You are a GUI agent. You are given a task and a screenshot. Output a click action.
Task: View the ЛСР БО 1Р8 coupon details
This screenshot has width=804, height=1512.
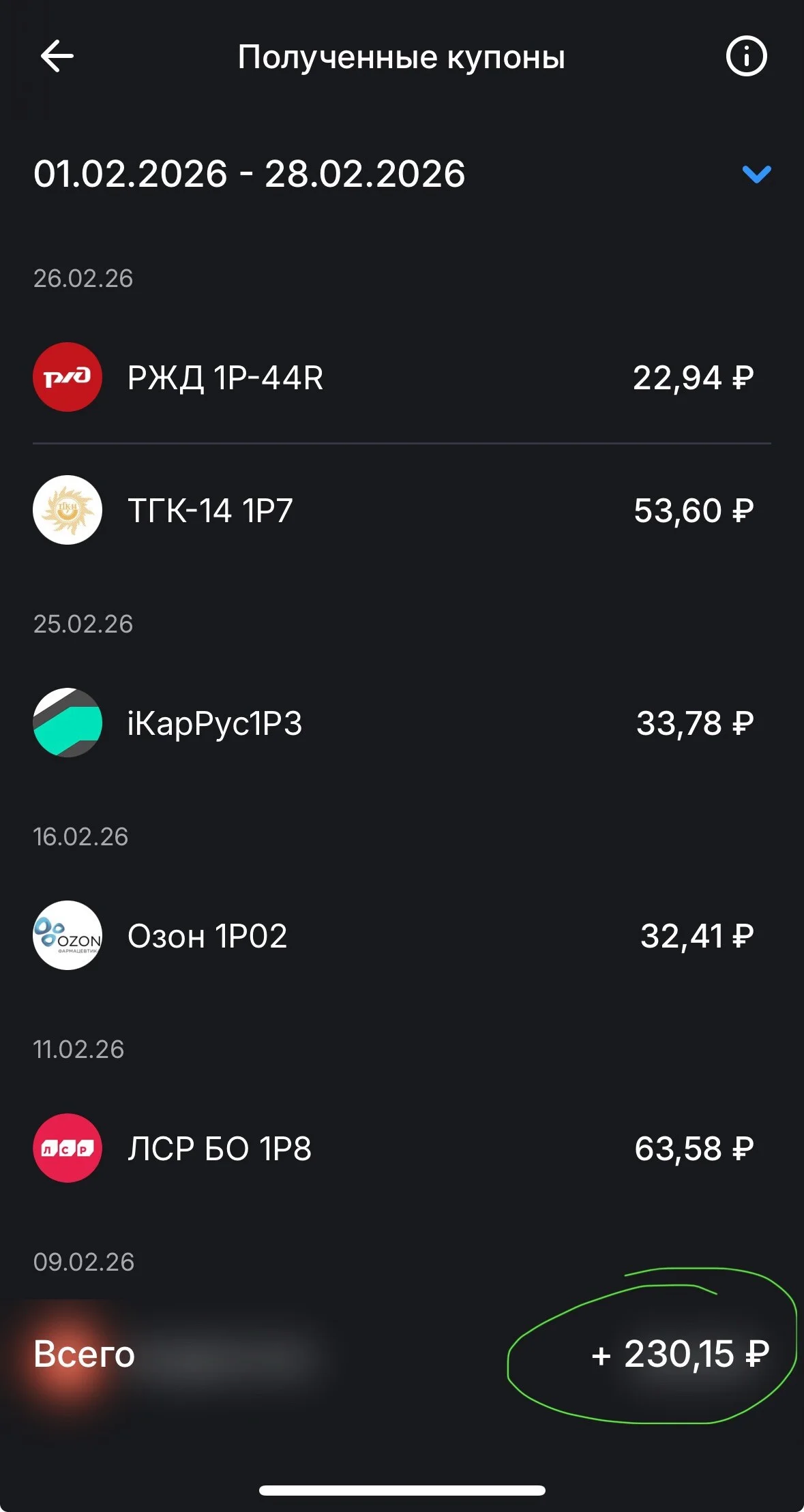402,1148
